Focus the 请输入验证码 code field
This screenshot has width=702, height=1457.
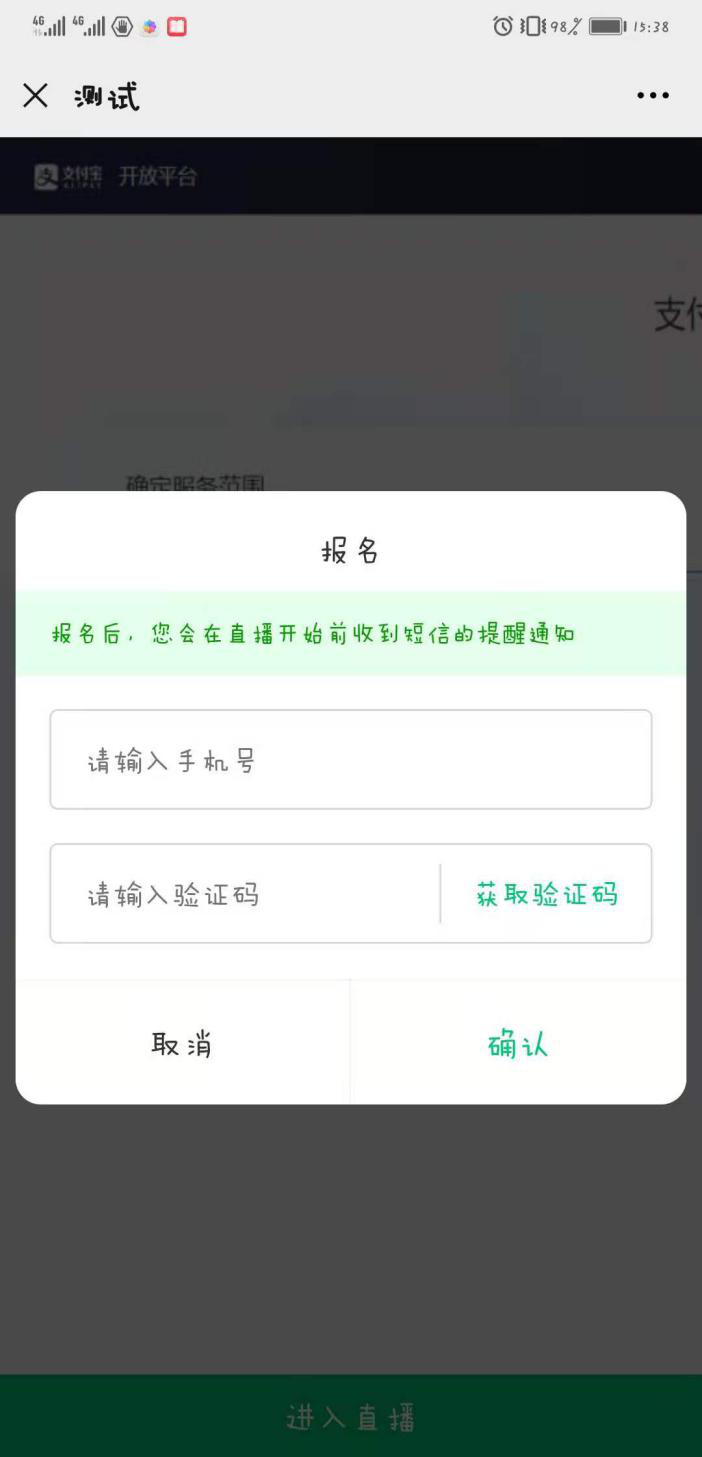pyautogui.click(x=245, y=894)
